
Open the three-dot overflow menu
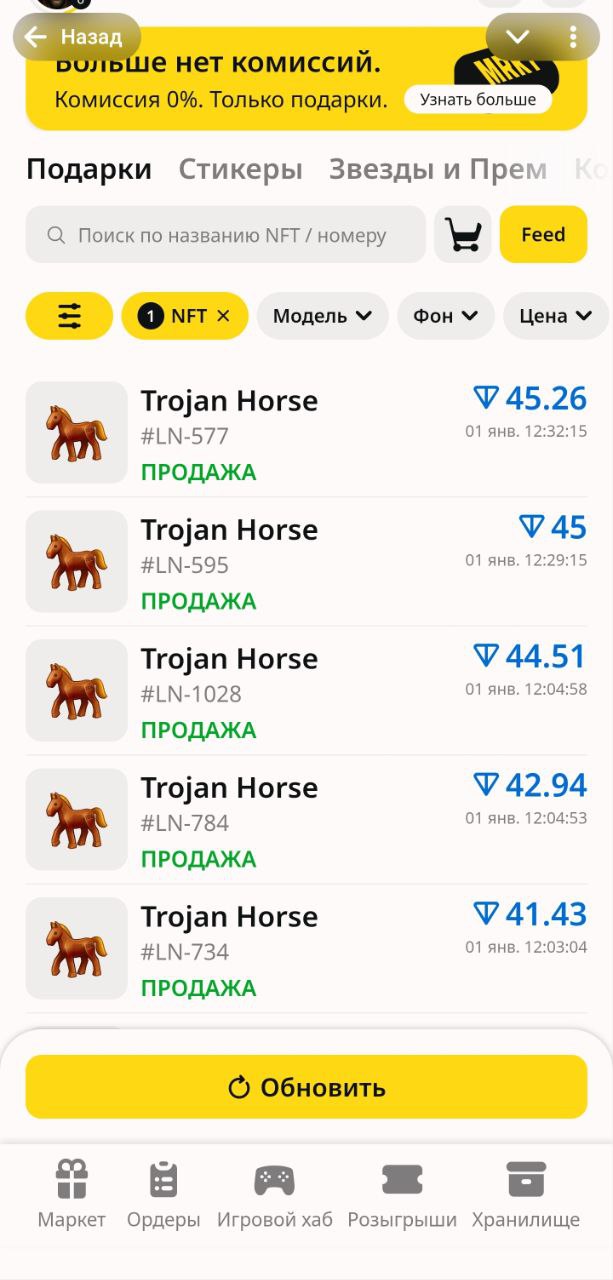[x=573, y=37]
